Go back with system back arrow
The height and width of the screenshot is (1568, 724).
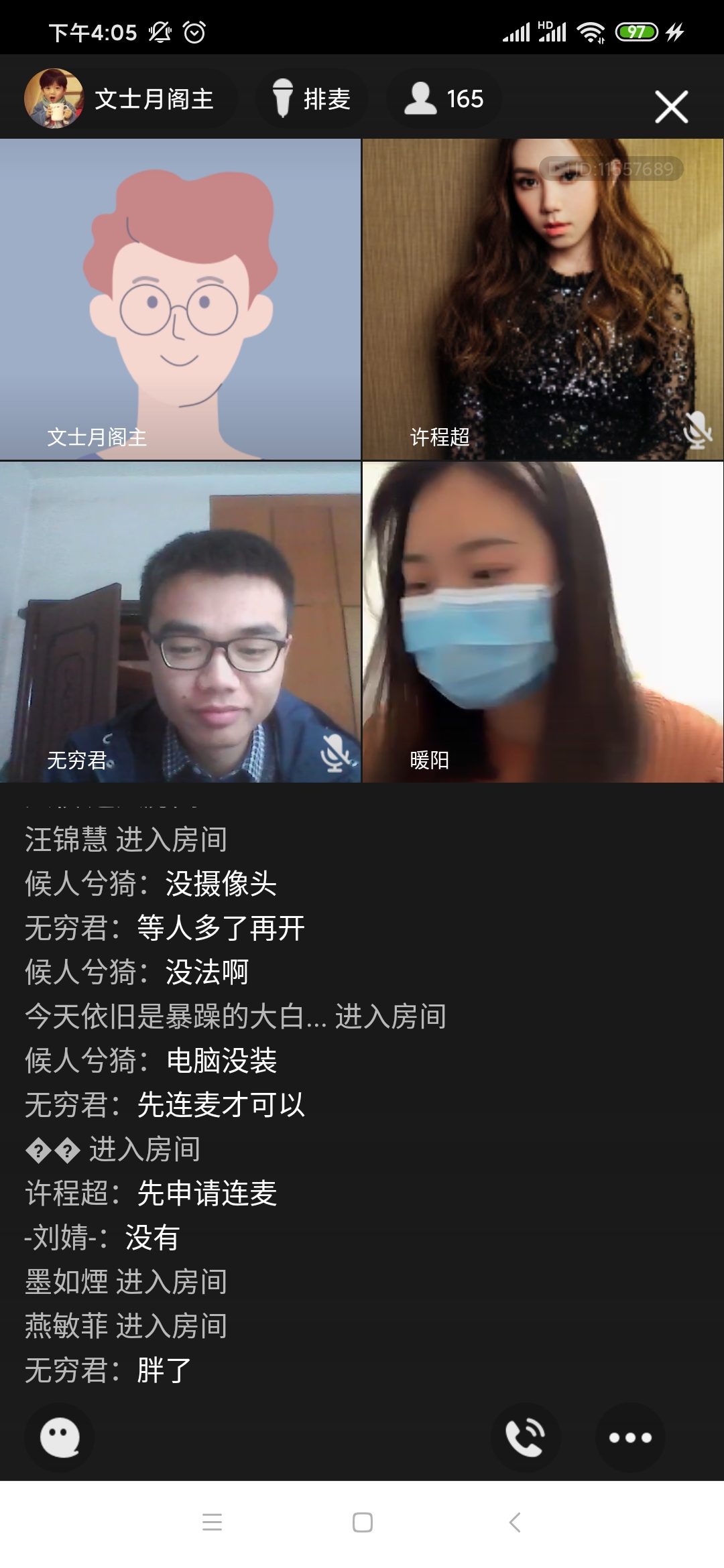(x=514, y=1522)
